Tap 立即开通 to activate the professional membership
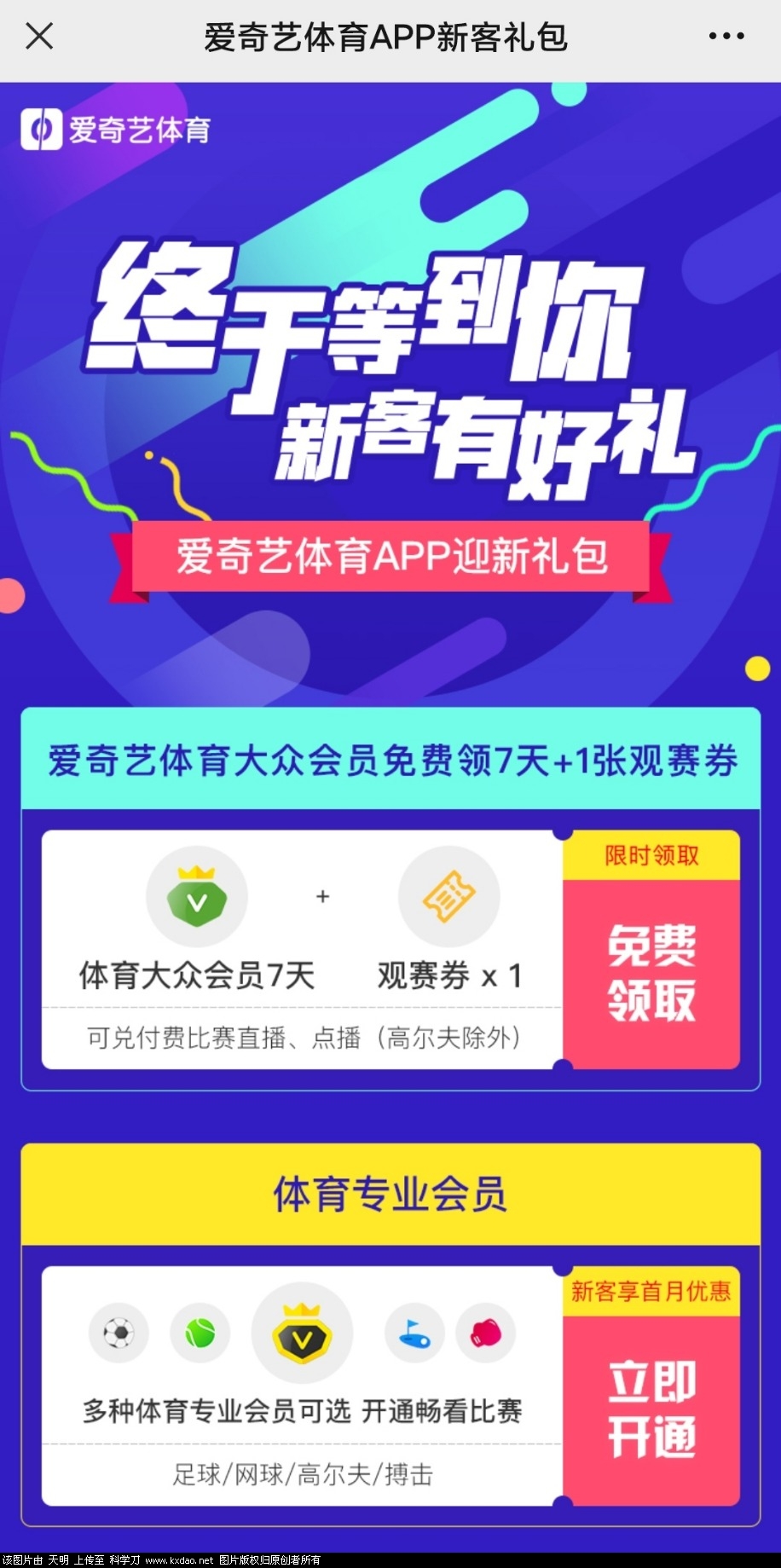Viewport: 781px width, 1568px height. pyautogui.click(x=651, y=1409)
